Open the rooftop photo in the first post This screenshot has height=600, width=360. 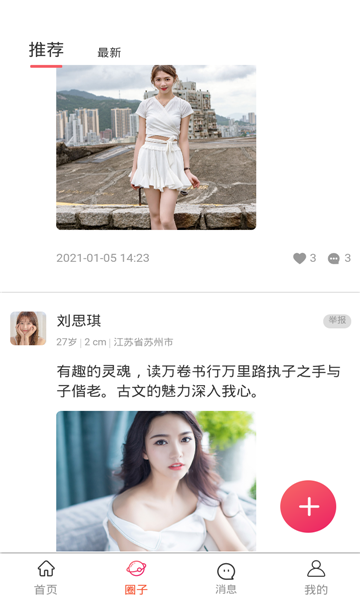[x=156, y=147]
